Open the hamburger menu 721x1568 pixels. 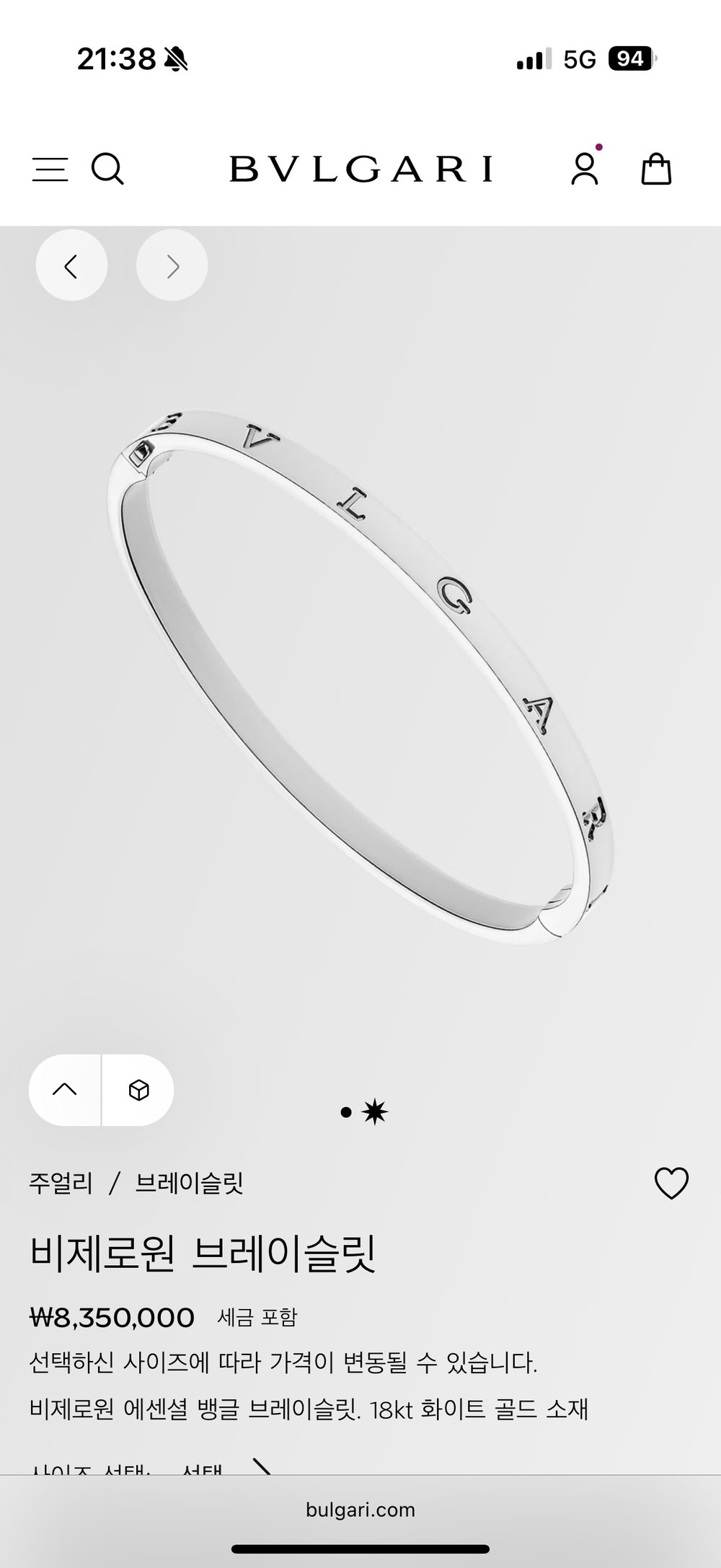pos(50,169)
